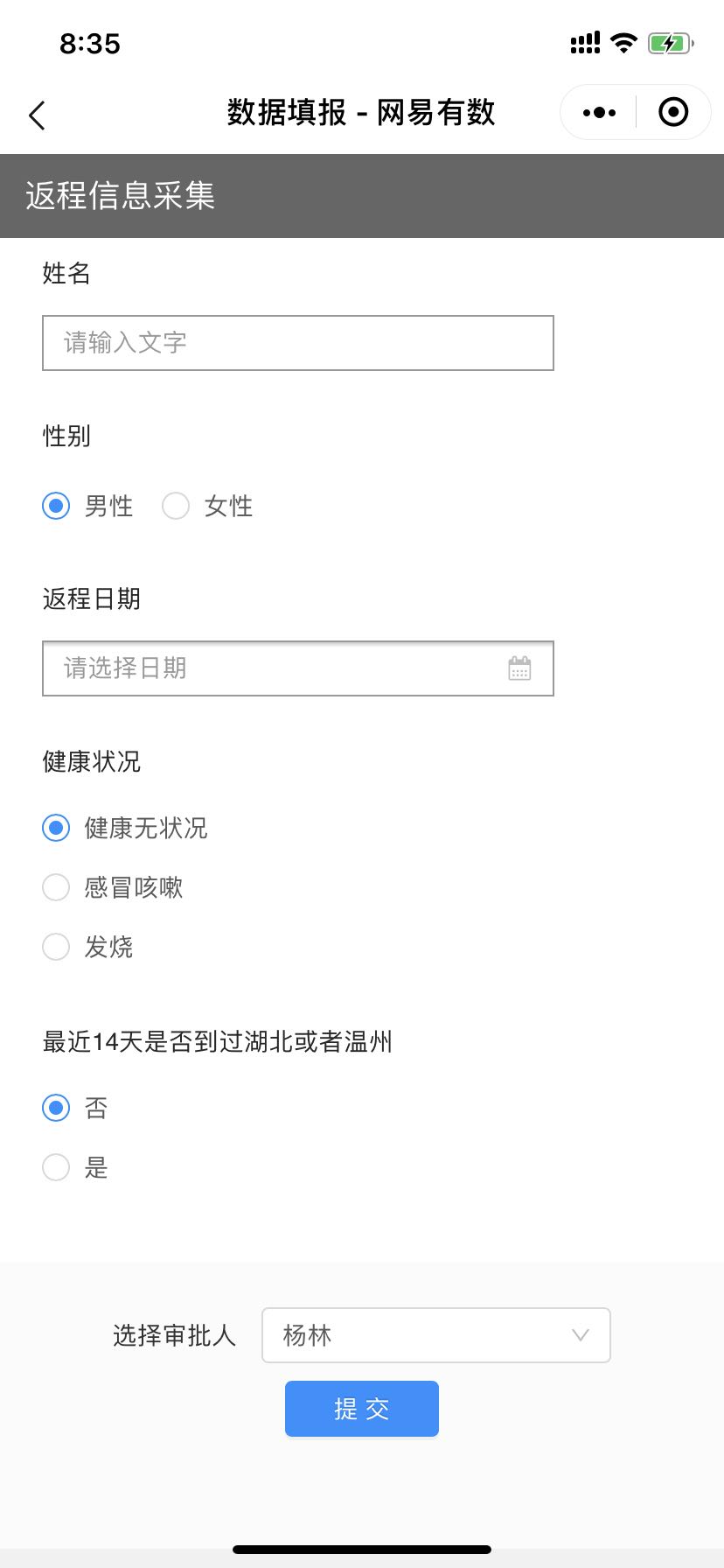Go back with the top-left arrow
Viewport: 724px width, 1568px height.
coord(37,115)
